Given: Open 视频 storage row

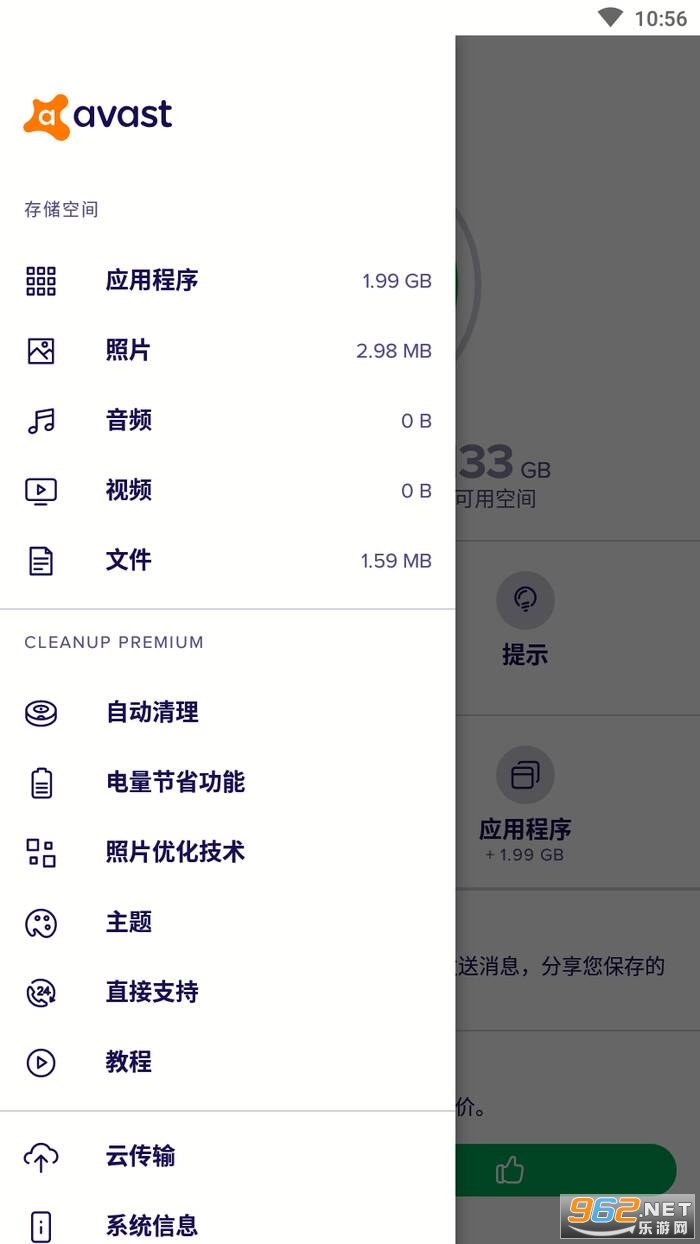Looking at the screenshot, I should point(227,491).
